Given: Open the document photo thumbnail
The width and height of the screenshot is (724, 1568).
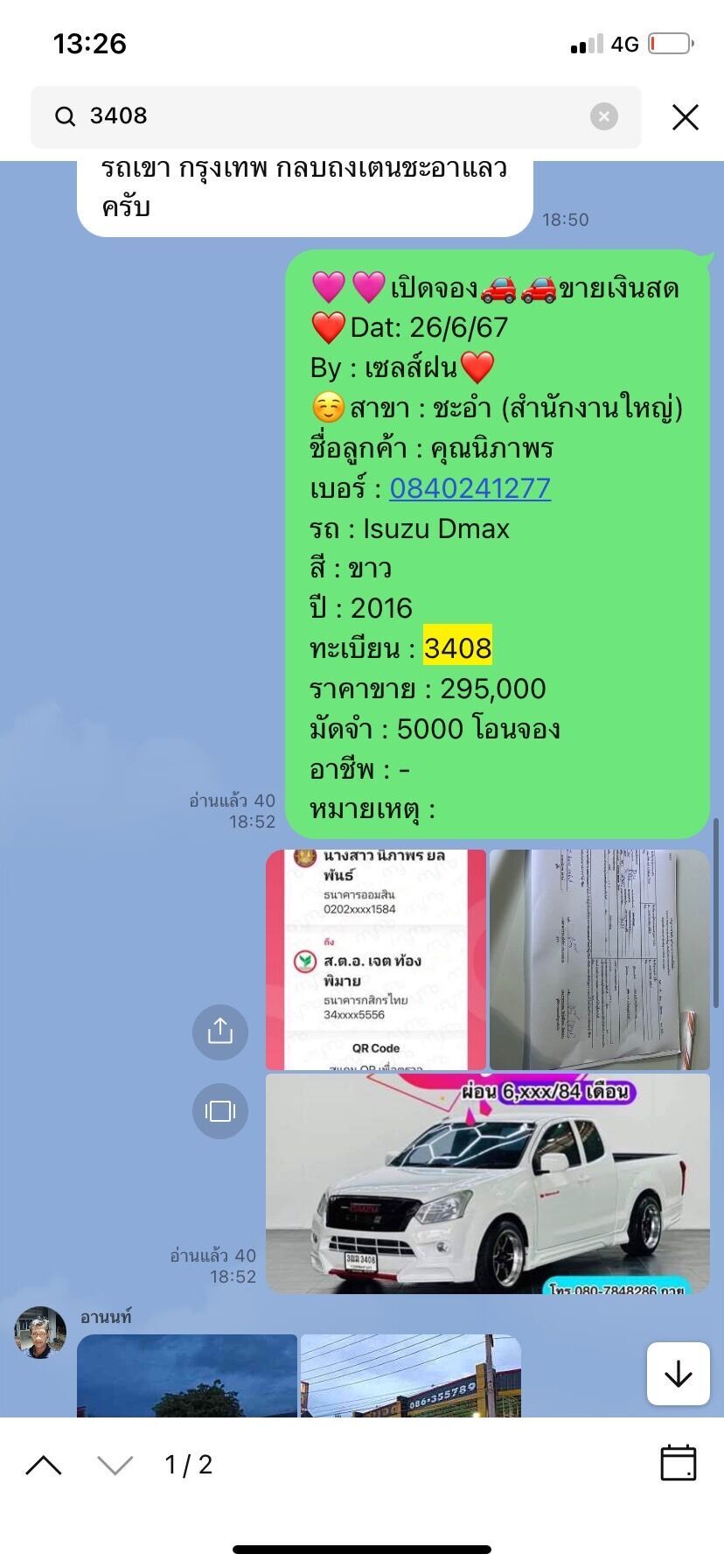Looking at the screenshot, I should 600,959.
